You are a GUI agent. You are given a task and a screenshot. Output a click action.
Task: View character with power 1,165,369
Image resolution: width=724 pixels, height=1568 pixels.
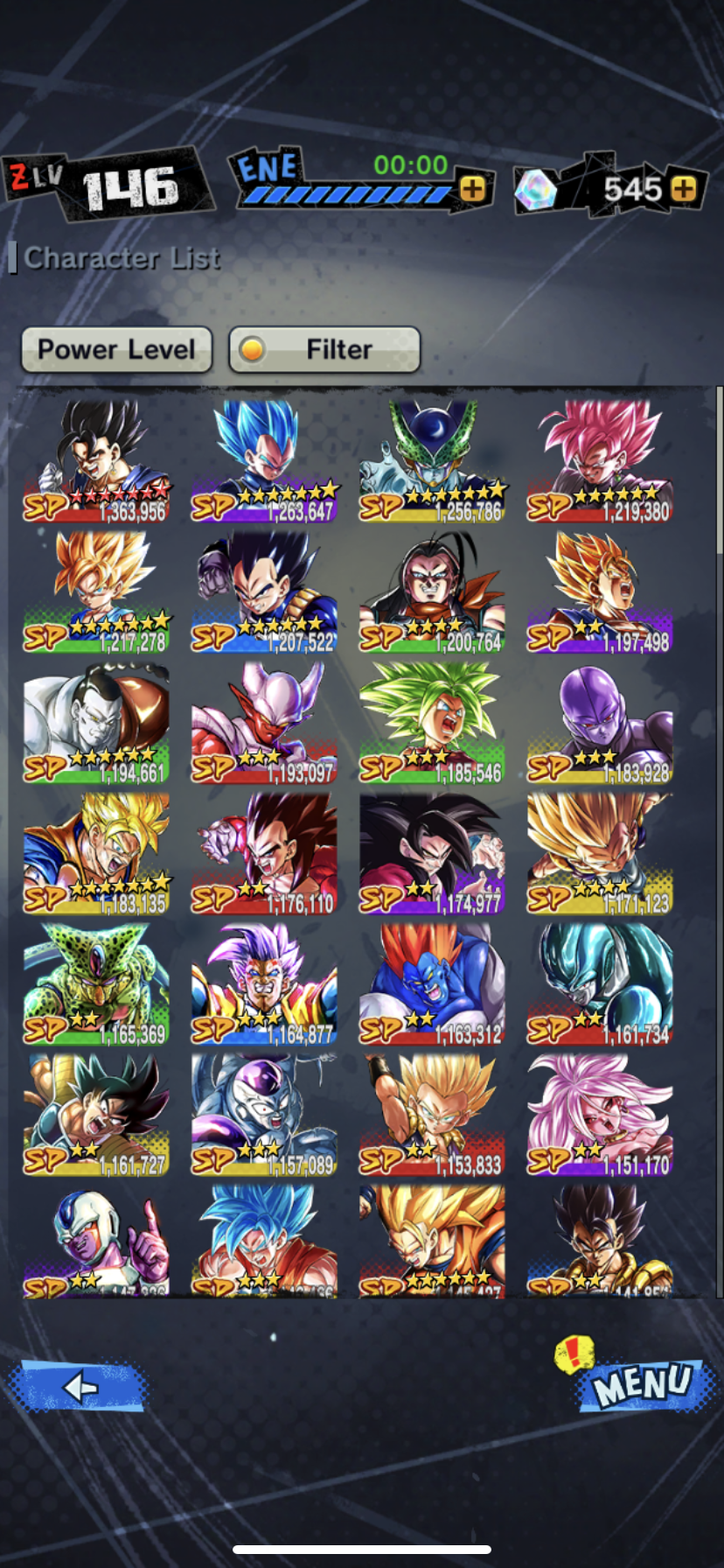click(96, 984)
